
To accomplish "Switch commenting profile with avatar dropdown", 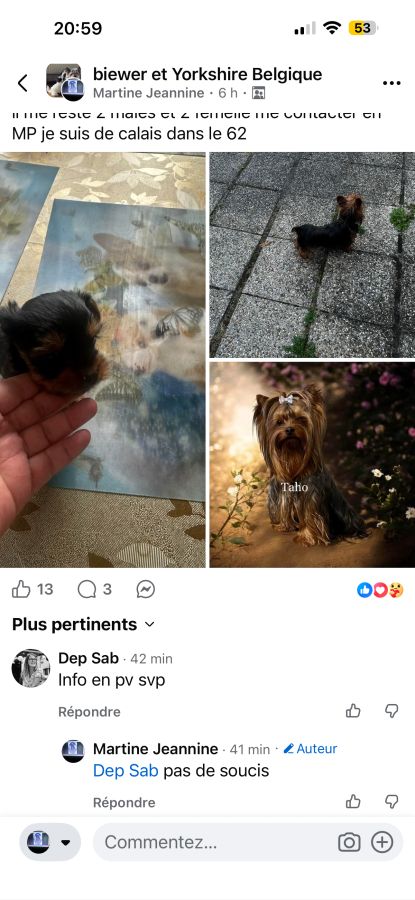I will (50, 842).
